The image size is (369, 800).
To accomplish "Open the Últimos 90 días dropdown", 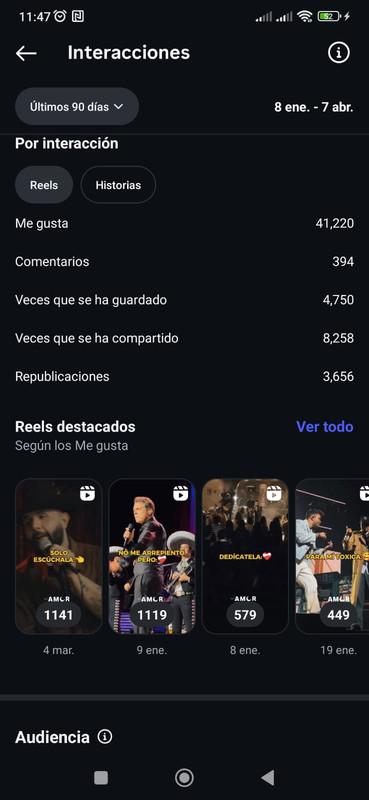I will click(77, 107).
